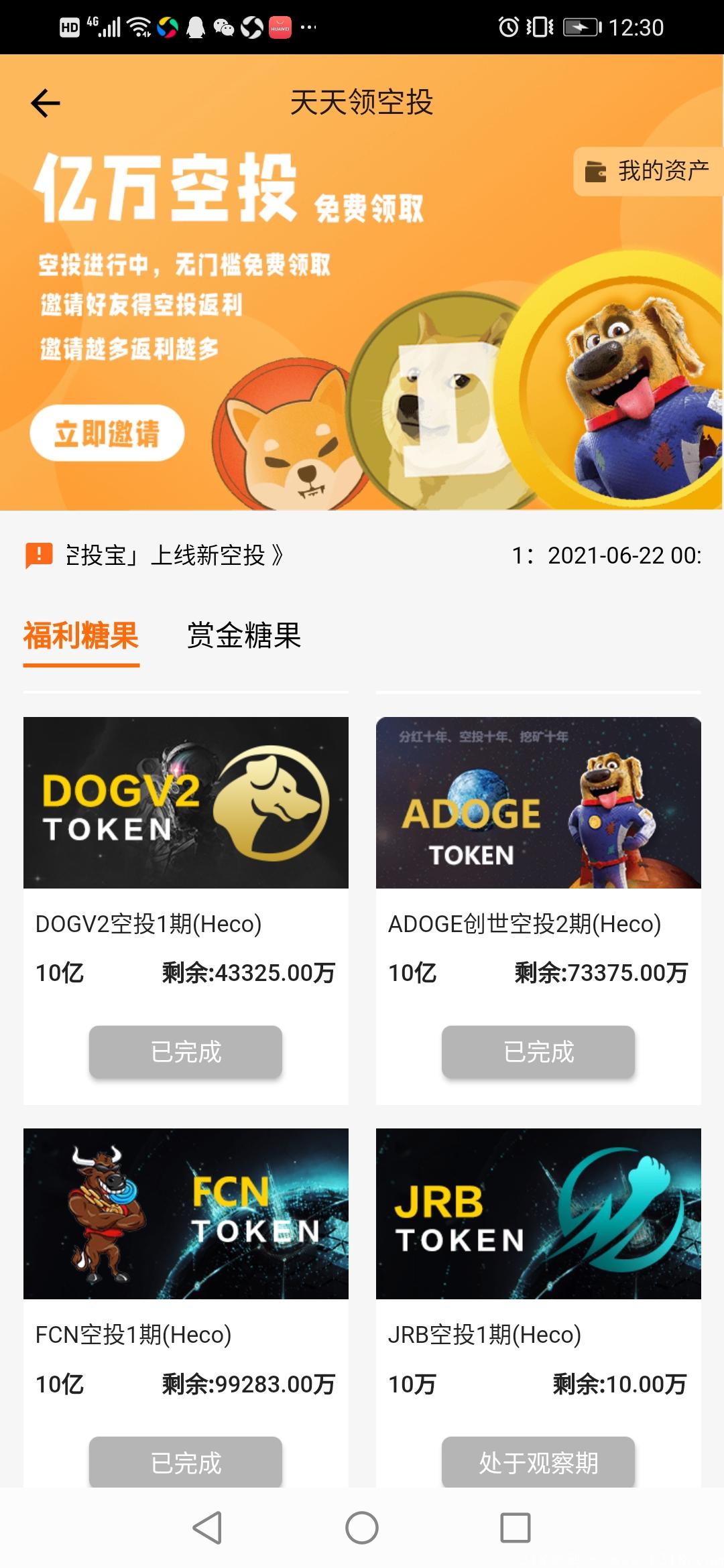The image size is (724, 1568).
Task: Switch to the 赏金糖果 tab
Action: pyautogui.click(x=245, y=638)
